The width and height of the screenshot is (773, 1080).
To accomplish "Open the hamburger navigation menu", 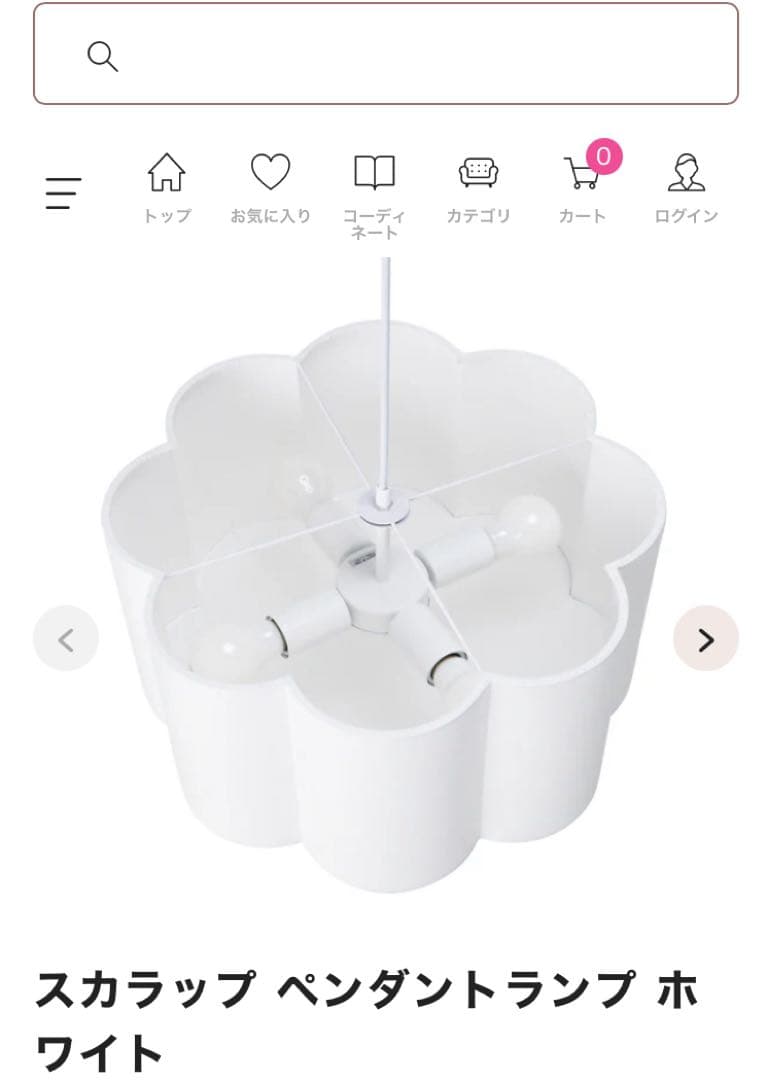I will click(62, 192).
